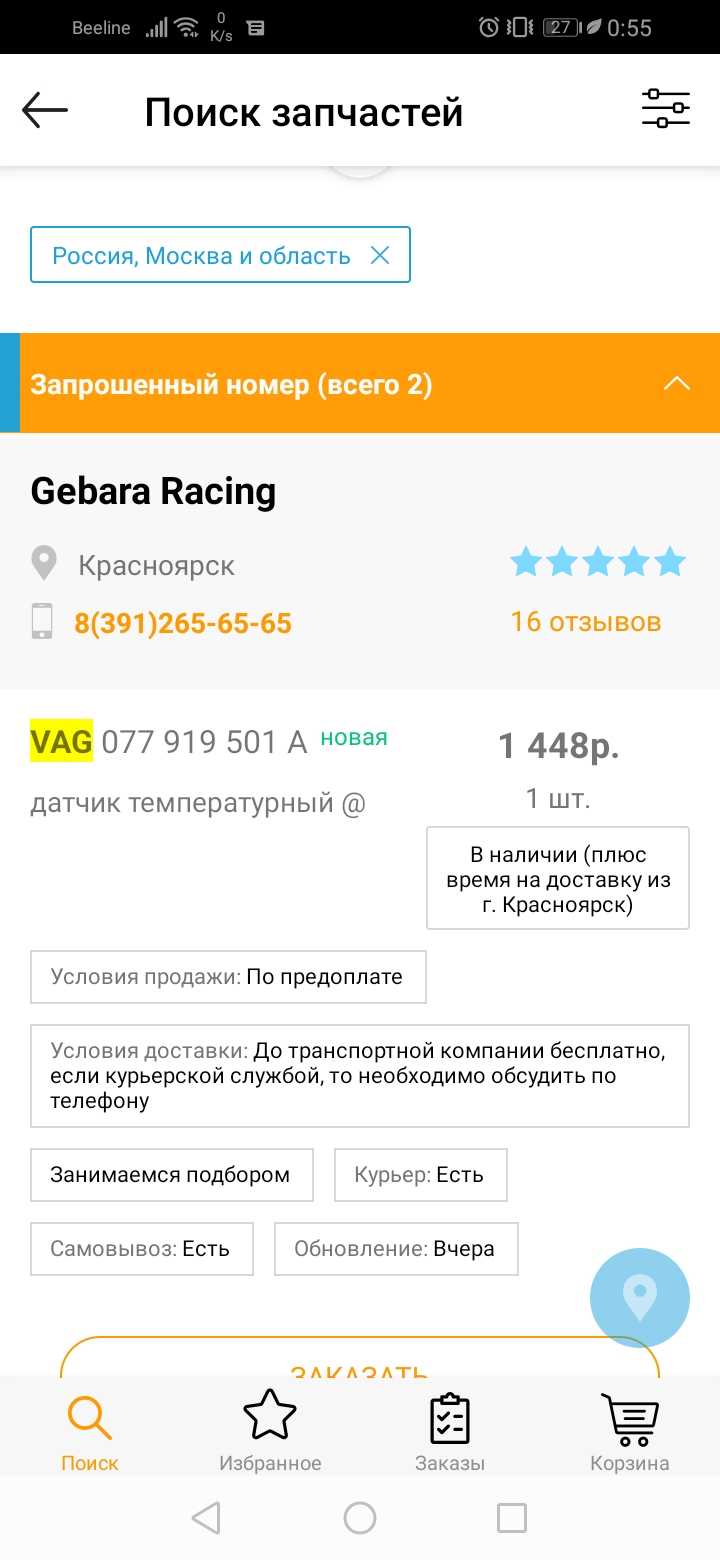Tap the system home button

point(360,1518)
